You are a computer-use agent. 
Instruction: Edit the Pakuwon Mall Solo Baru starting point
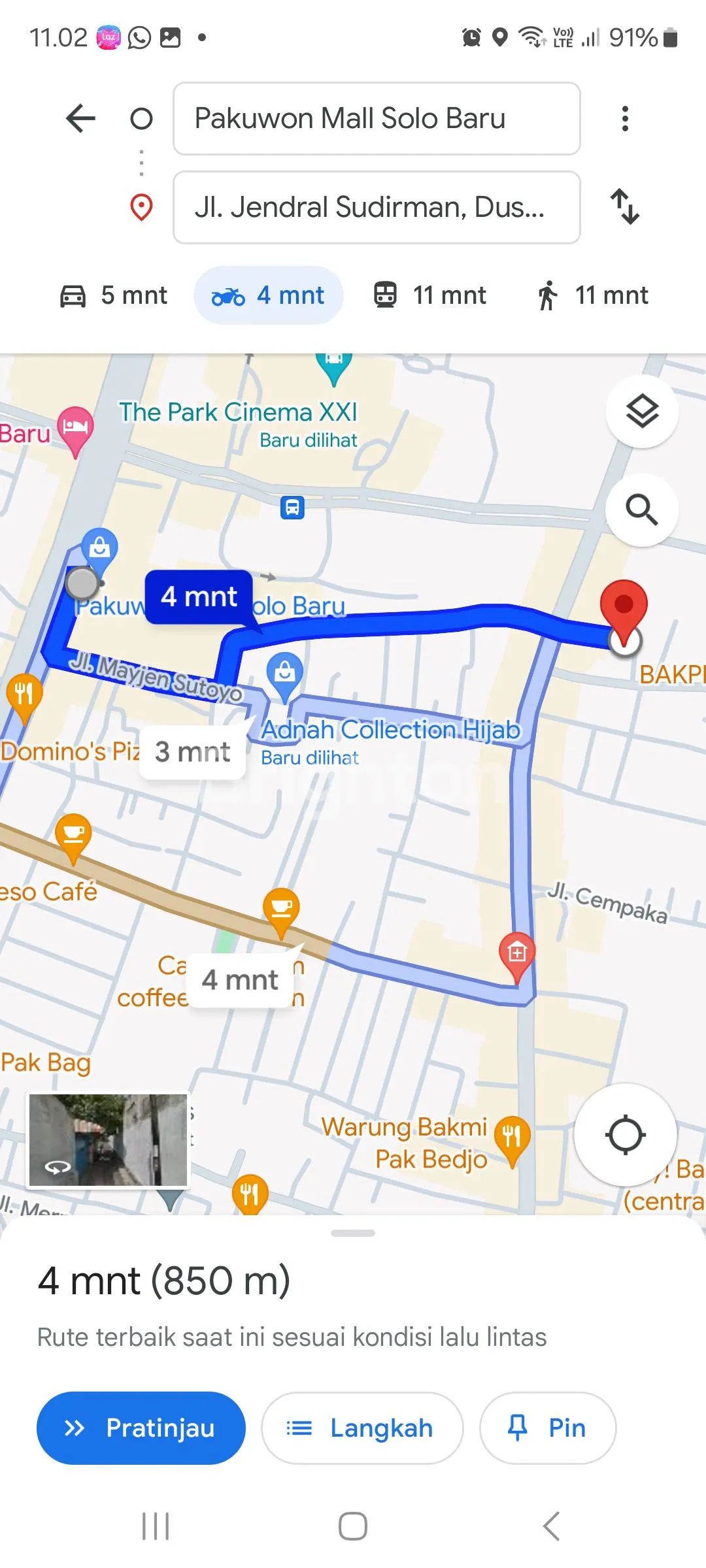pos(377,119)
